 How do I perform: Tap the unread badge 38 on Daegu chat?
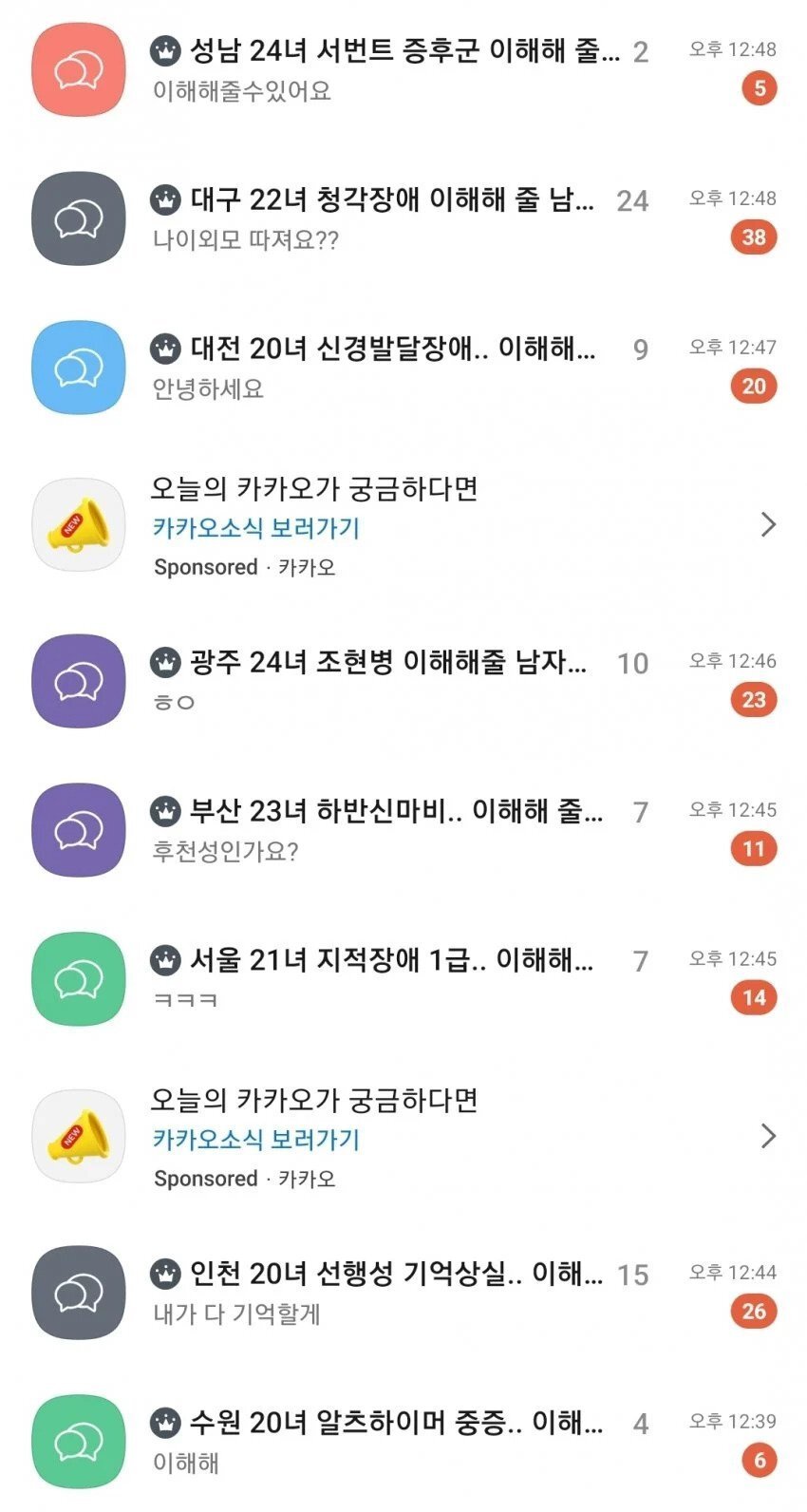pos(755,238)
